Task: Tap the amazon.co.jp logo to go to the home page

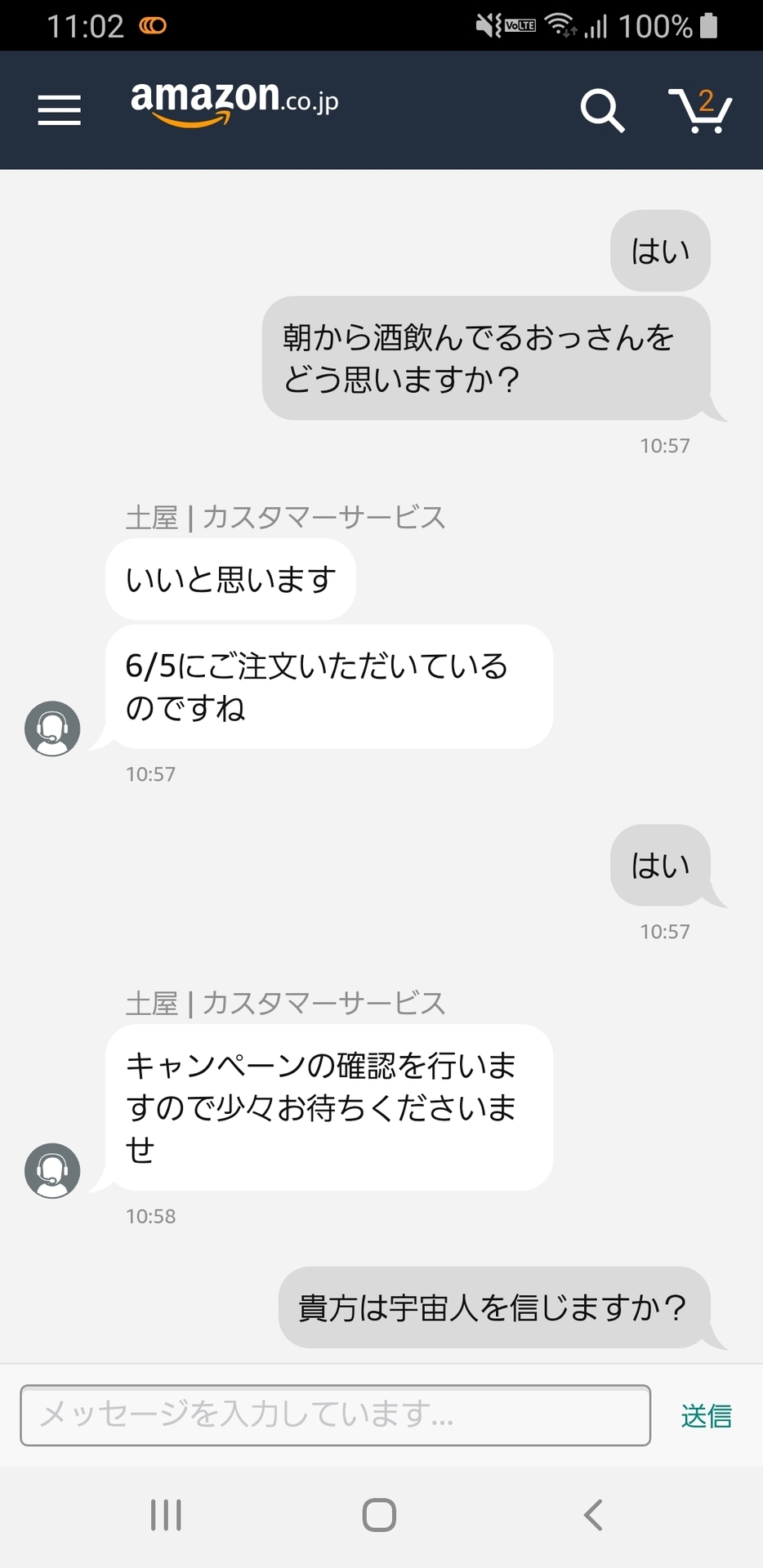Action: (234, 105)
